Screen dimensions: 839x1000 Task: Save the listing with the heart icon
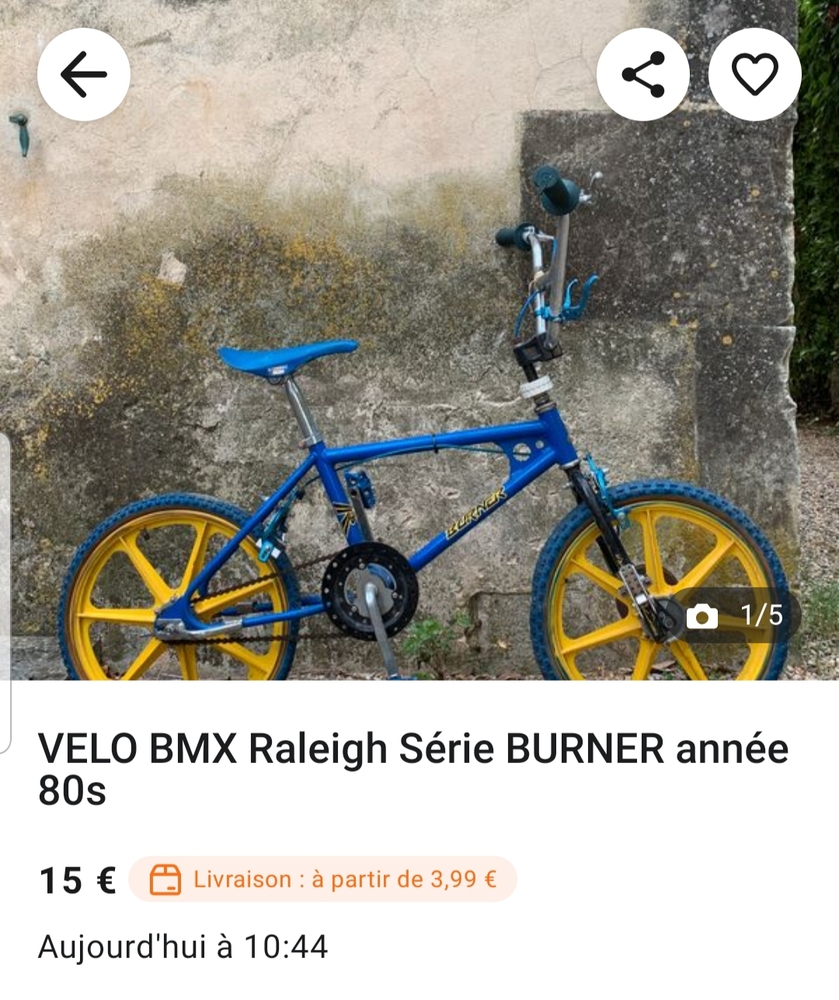click(755, 74)
